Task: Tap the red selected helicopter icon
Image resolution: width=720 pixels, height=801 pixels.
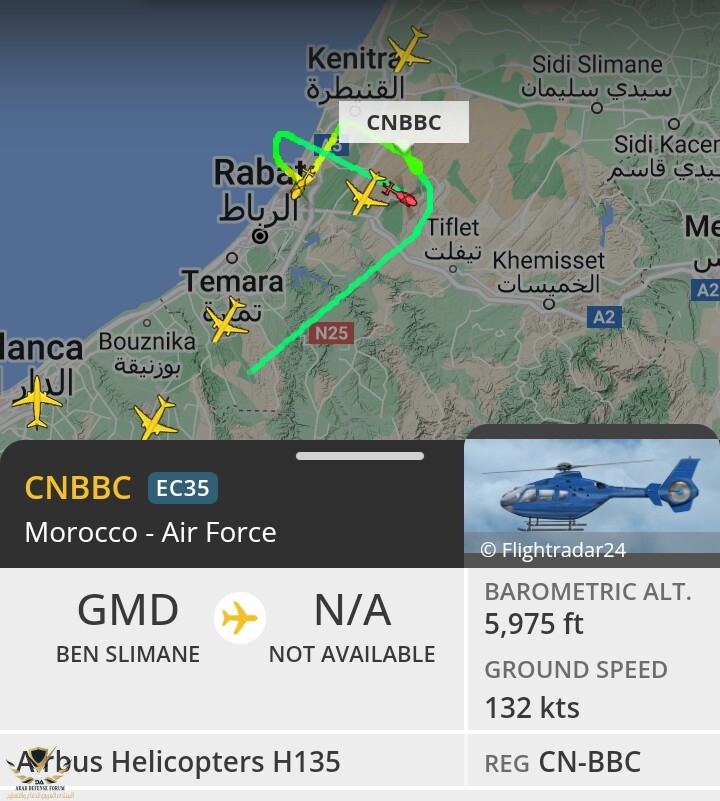Action: (401, 195)
